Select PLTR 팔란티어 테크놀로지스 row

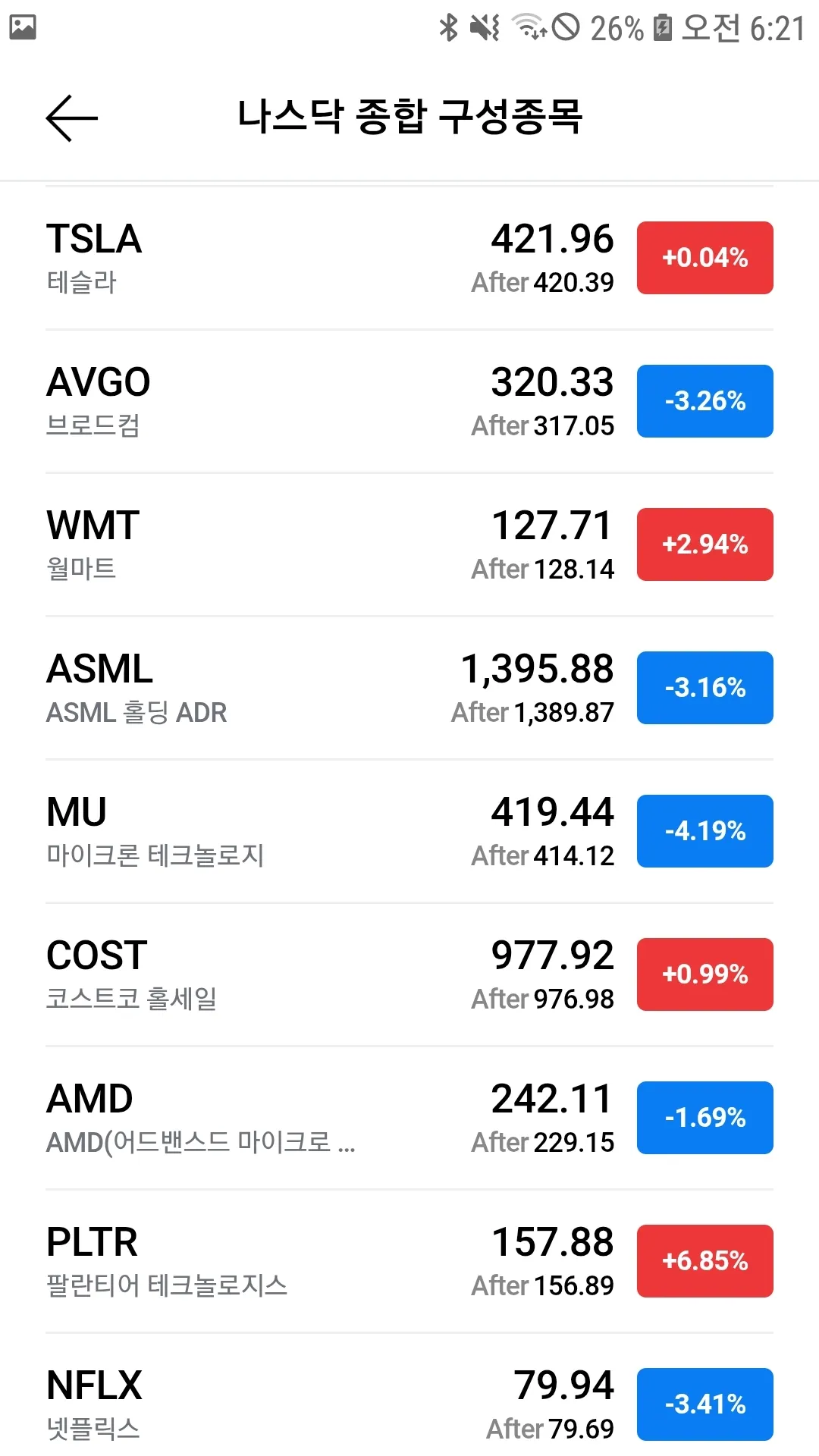point(303,1261)
